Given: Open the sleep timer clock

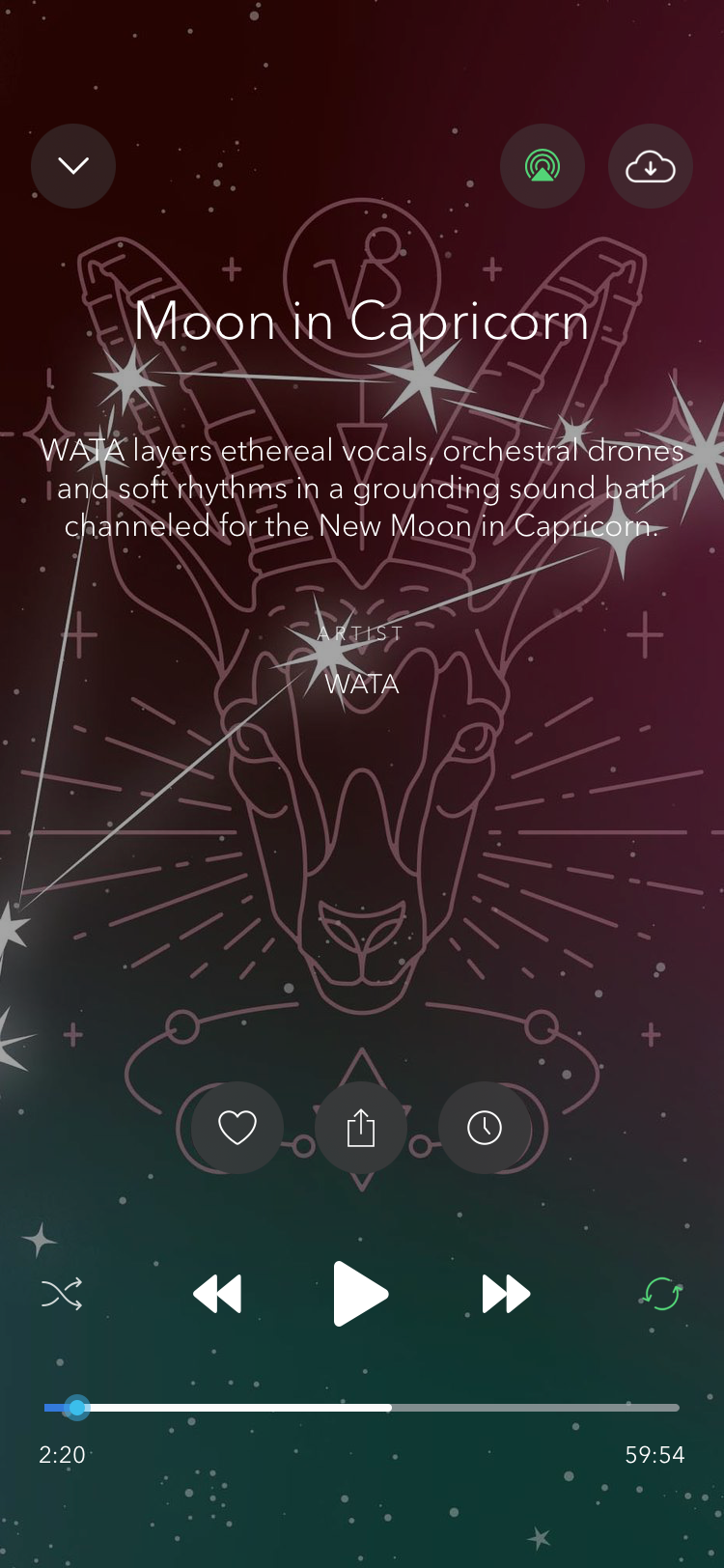Looking at the screenshot, I should tap(485, 1127).
